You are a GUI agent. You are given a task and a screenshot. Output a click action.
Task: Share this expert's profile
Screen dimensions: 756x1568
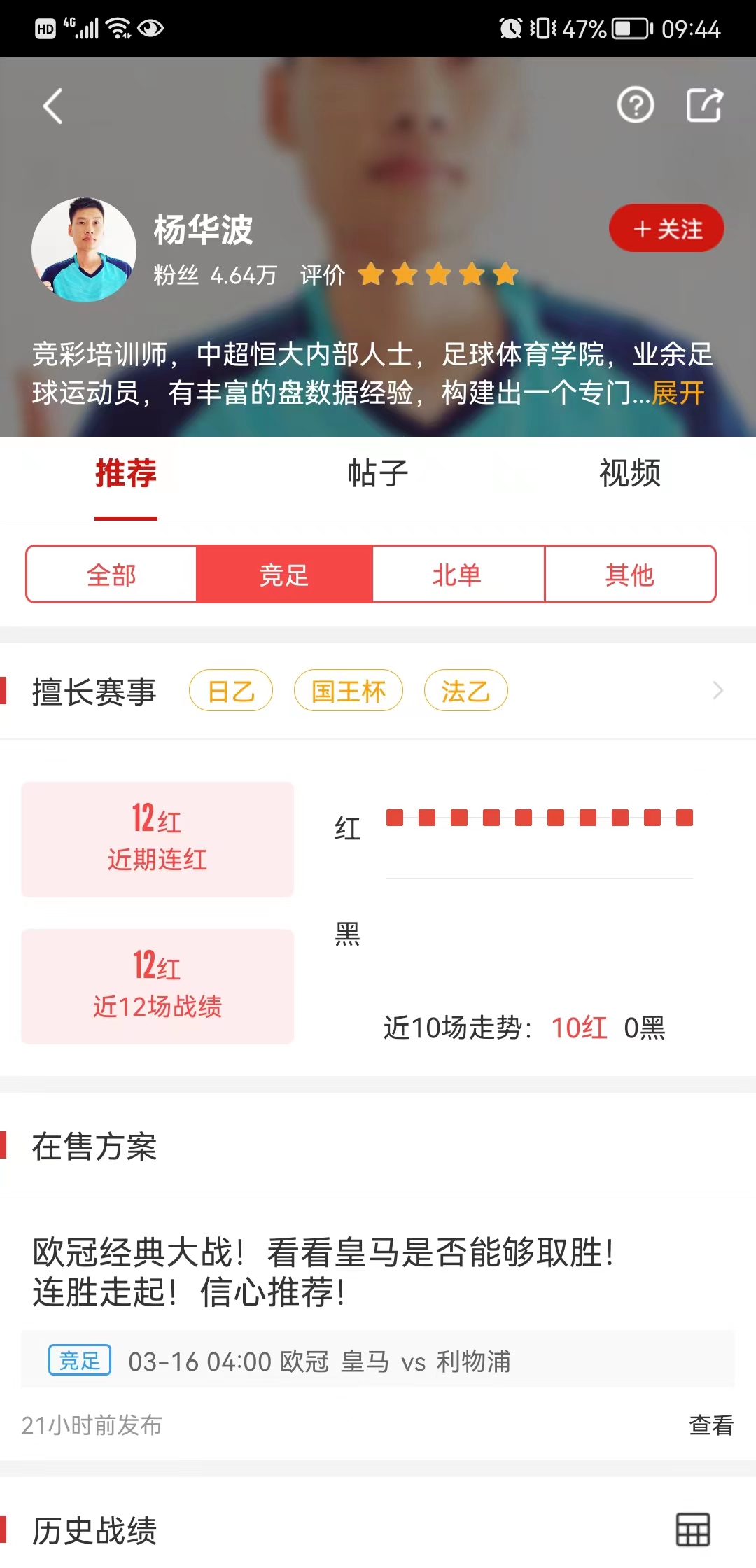point(703,106)
